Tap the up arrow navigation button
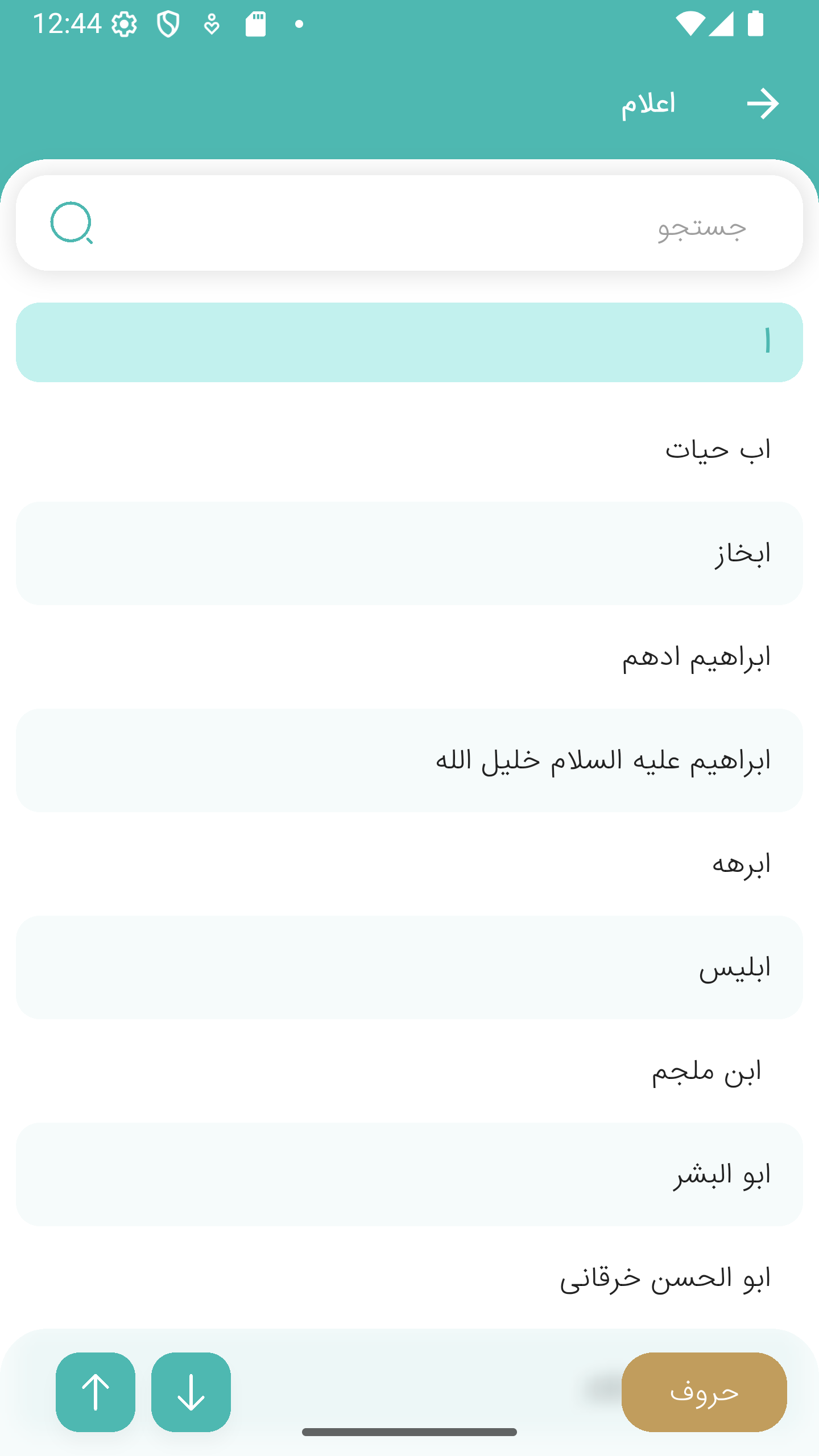The width and height of the screenshot is (819, 1456). [x=96, y=1391]
